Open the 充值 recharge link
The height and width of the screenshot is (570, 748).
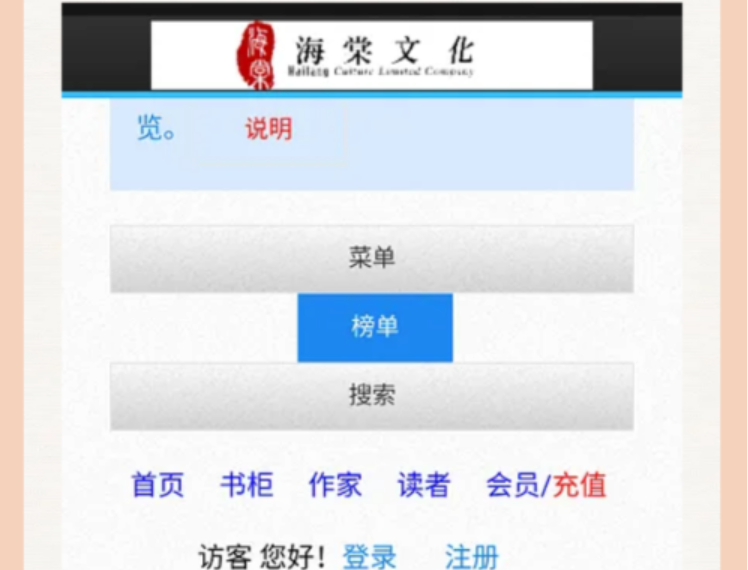579,485
